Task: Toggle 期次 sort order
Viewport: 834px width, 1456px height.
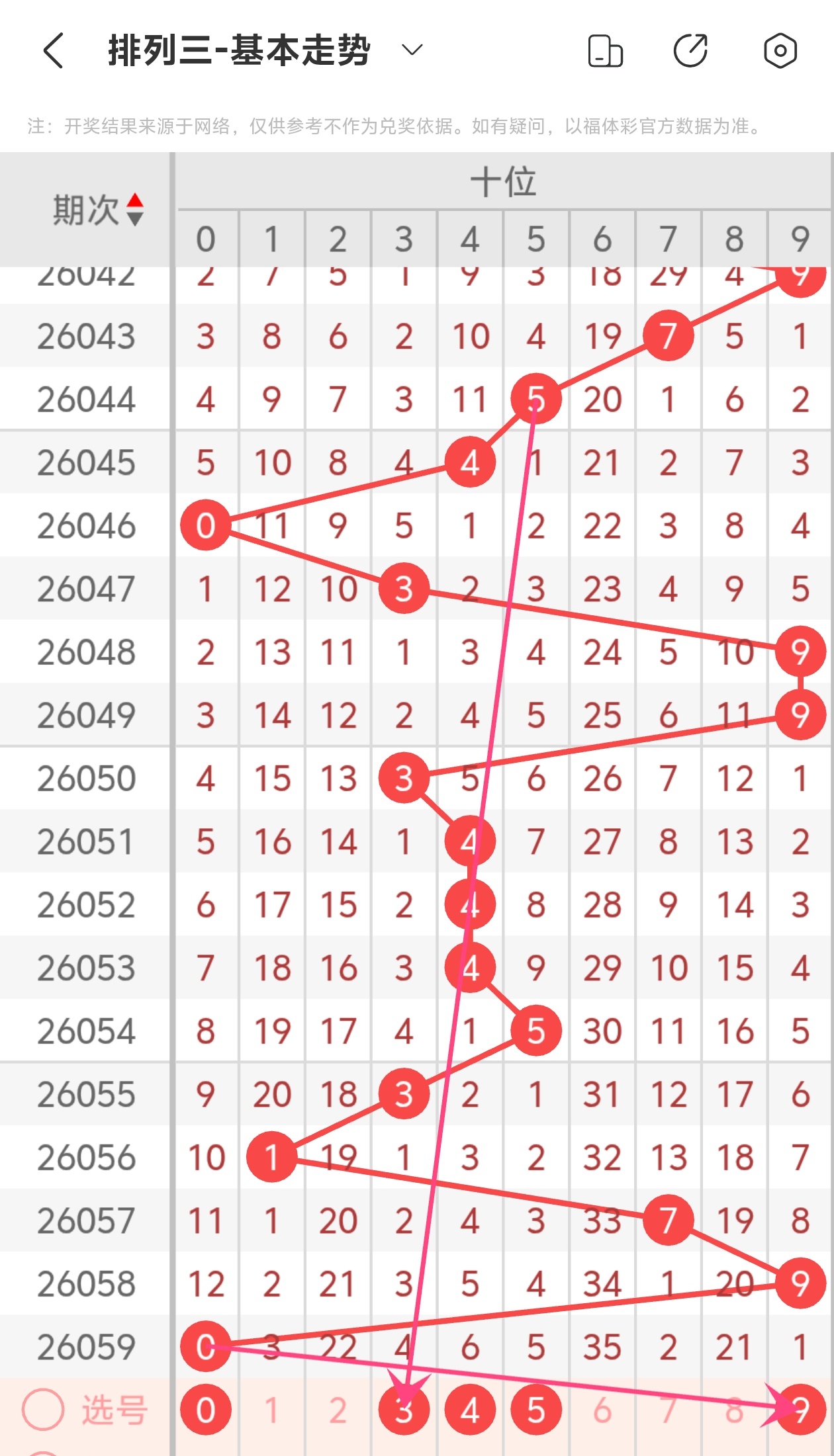Action: click(135, 210)
